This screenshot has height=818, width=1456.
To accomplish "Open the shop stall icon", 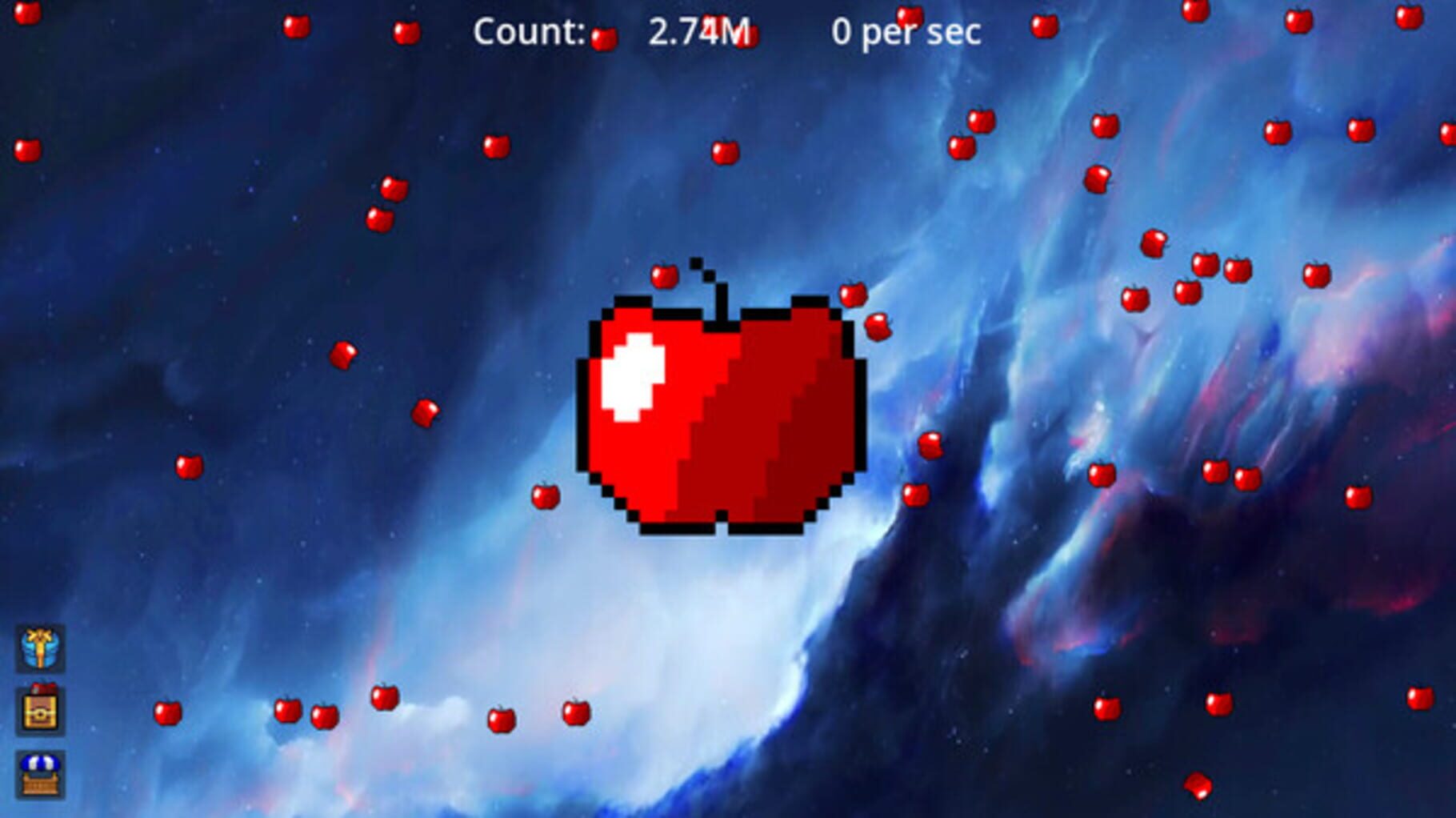I will click(40, 774).
